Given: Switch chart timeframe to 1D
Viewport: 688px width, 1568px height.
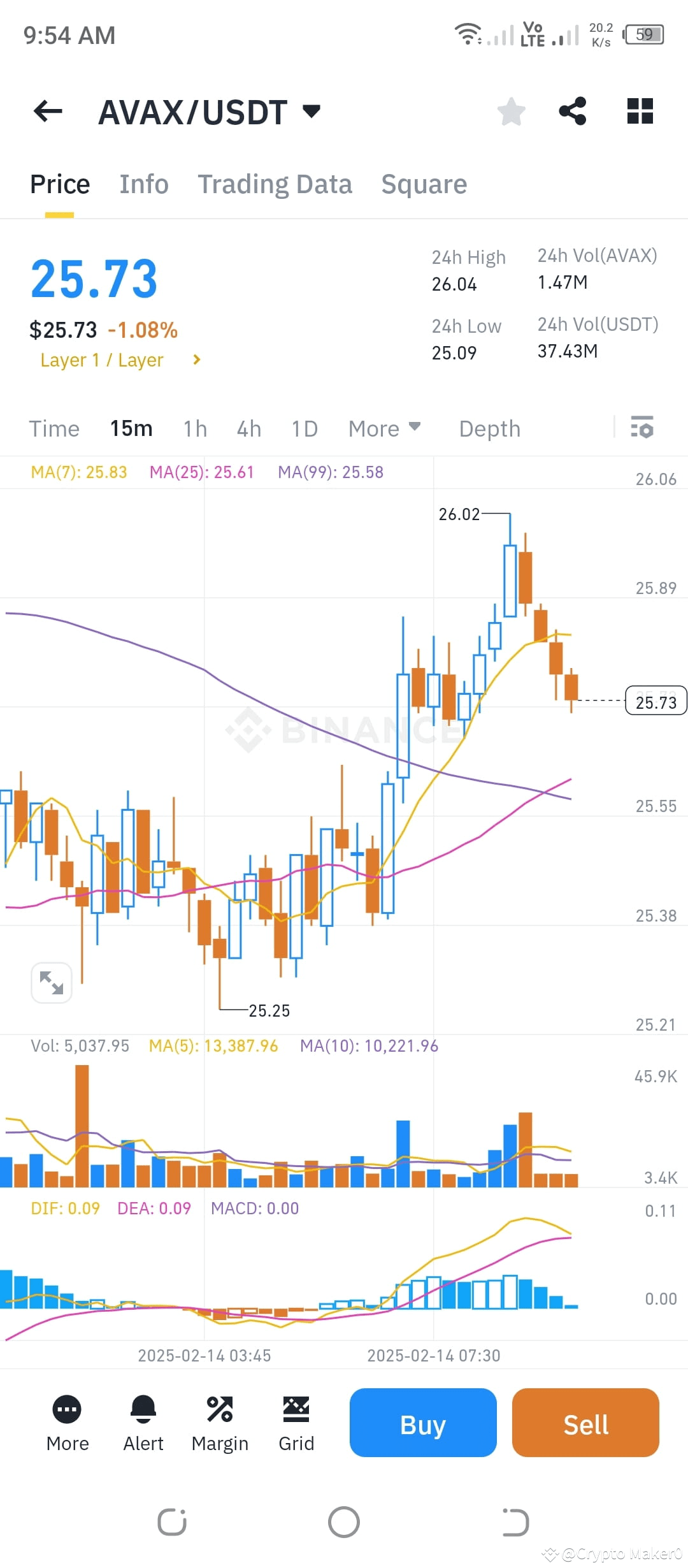Looking at the screenshot, I should (304, 428).
